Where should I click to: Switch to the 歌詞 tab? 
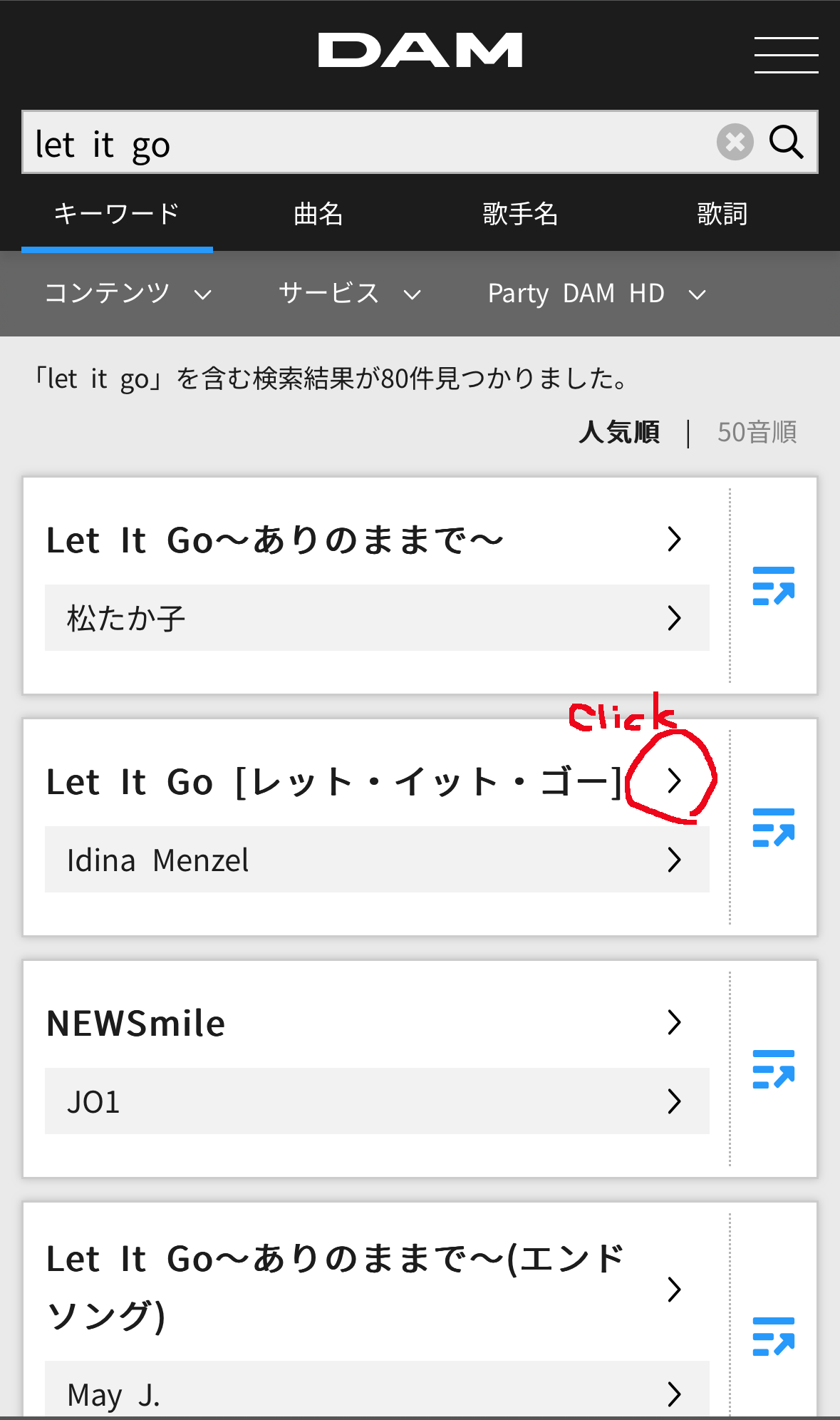(x=722, y=214)
